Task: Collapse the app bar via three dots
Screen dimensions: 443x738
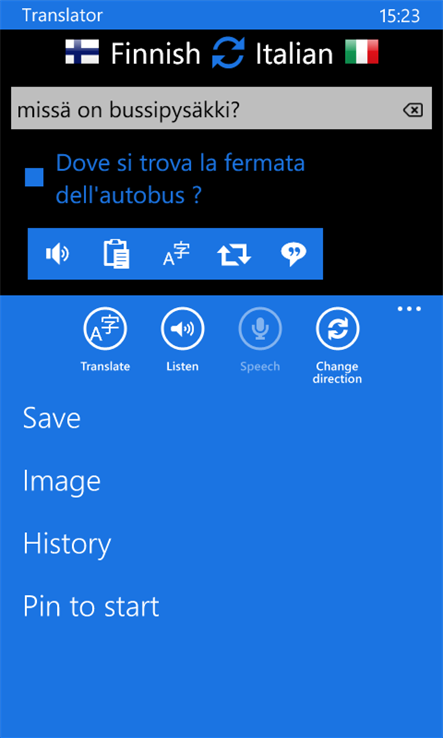Action: tap(409, 309)
